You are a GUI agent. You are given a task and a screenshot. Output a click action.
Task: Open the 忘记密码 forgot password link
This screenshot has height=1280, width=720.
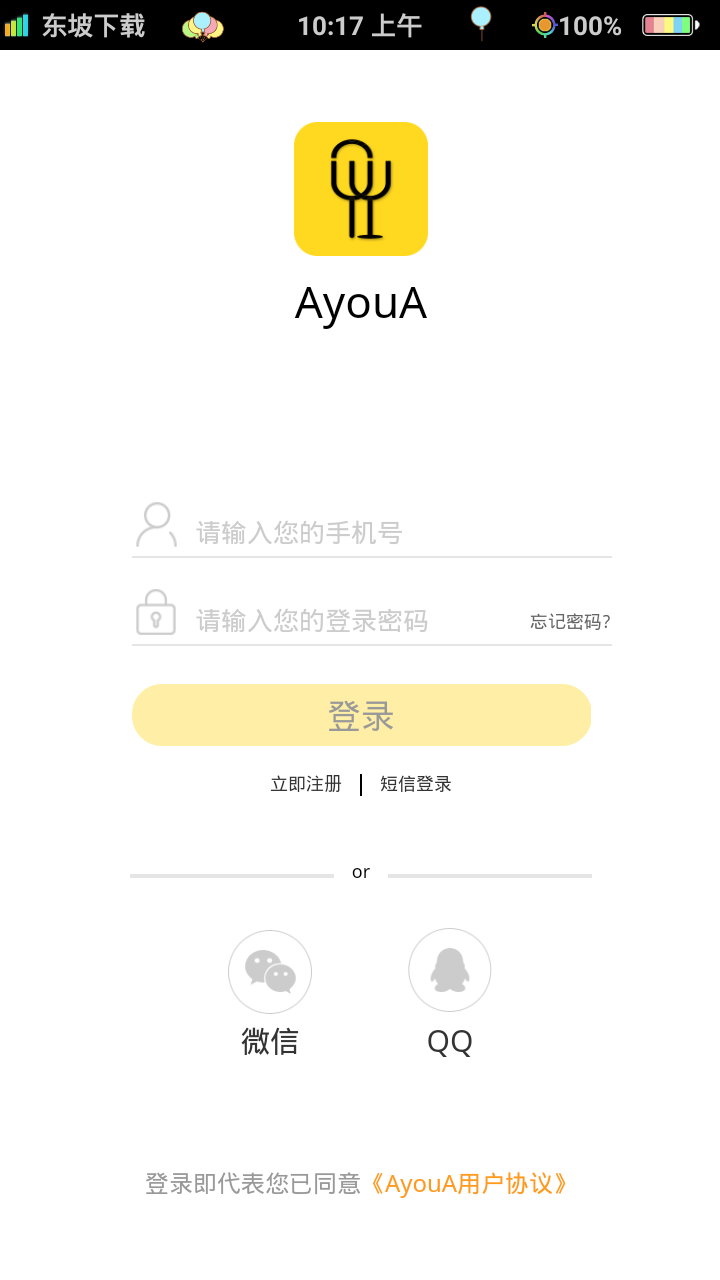pyautogui.click(x=570, y=622)
